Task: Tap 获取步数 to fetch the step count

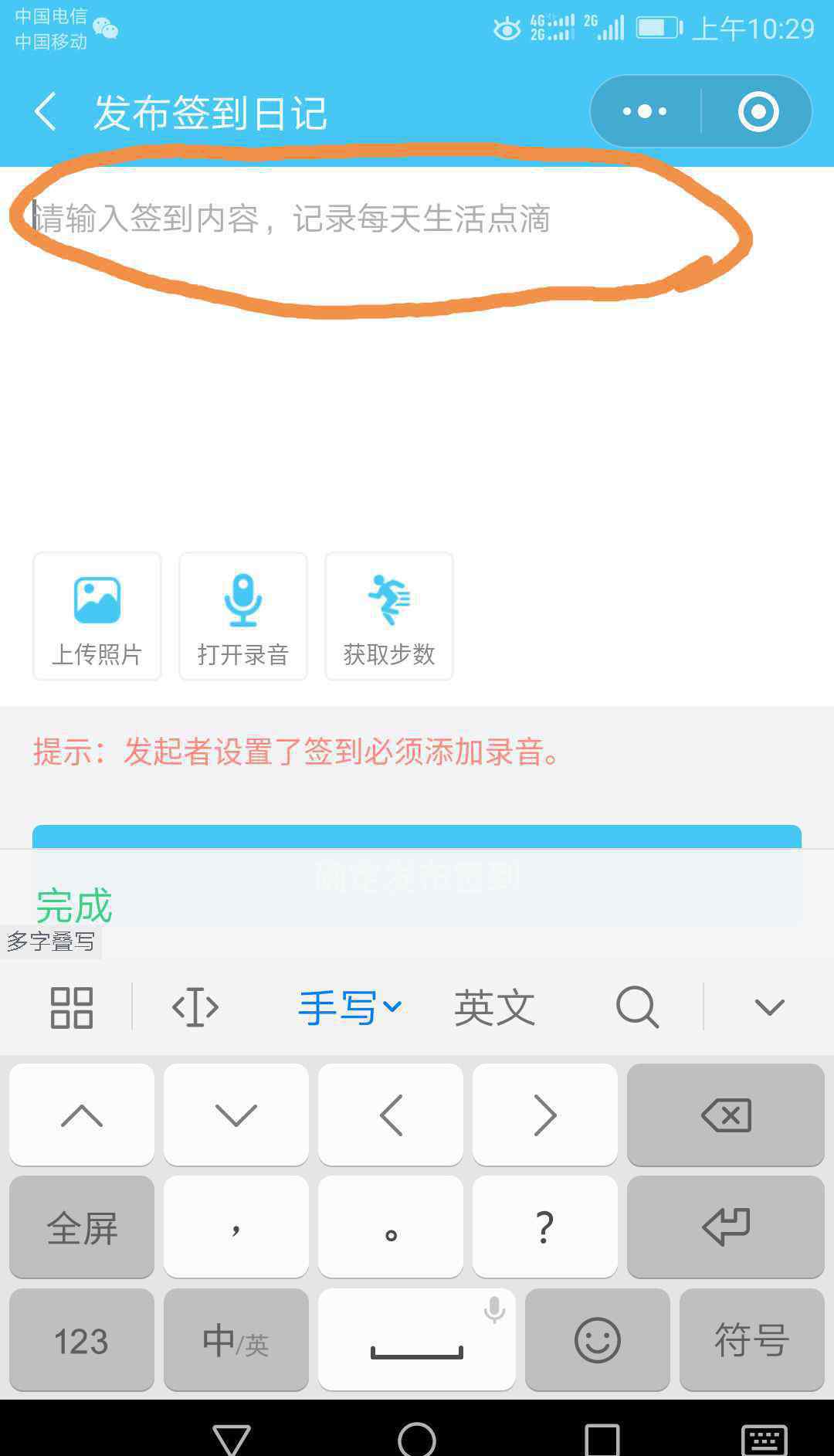Action: click(x=389, y=616)
